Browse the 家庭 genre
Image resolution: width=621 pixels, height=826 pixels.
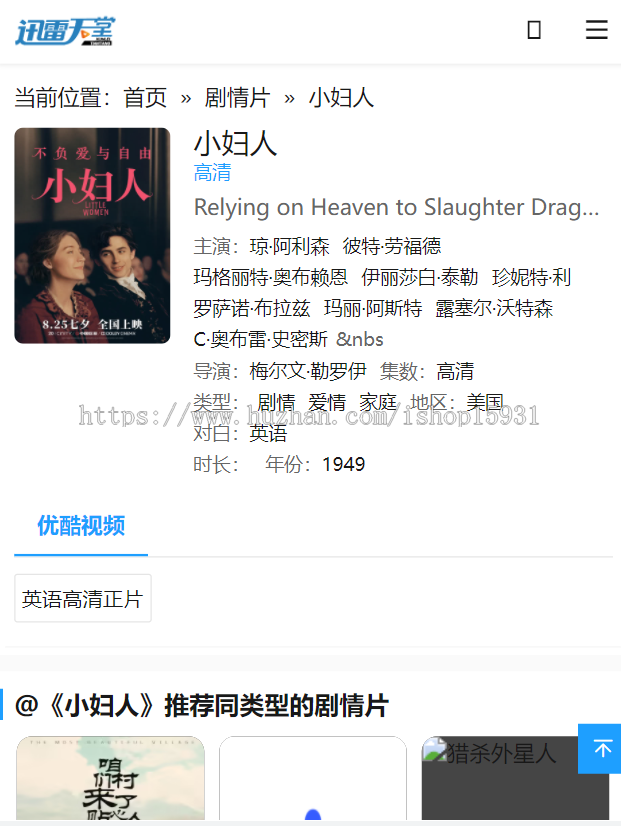point(378,403)
